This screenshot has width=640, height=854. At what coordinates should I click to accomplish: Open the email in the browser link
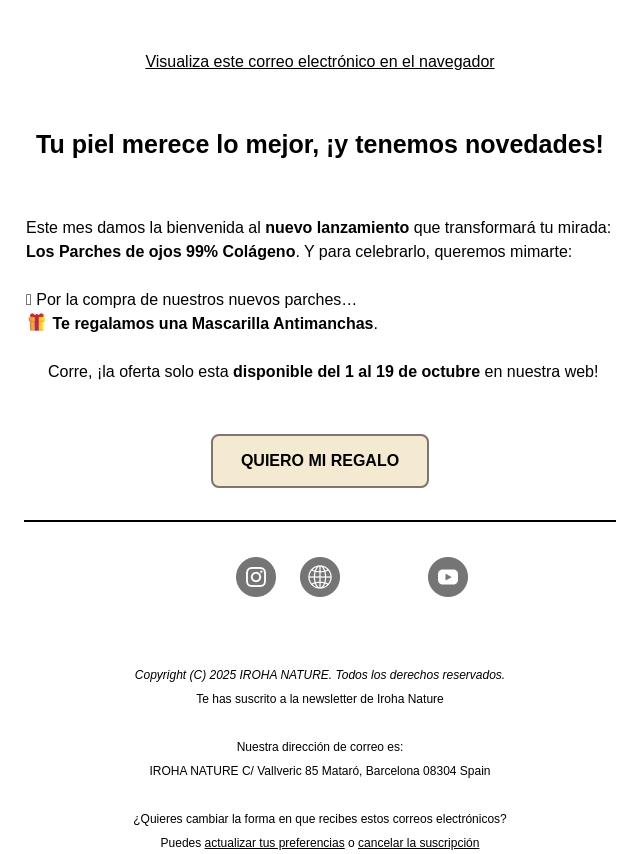pyautogui.click(x=320, y=62)
